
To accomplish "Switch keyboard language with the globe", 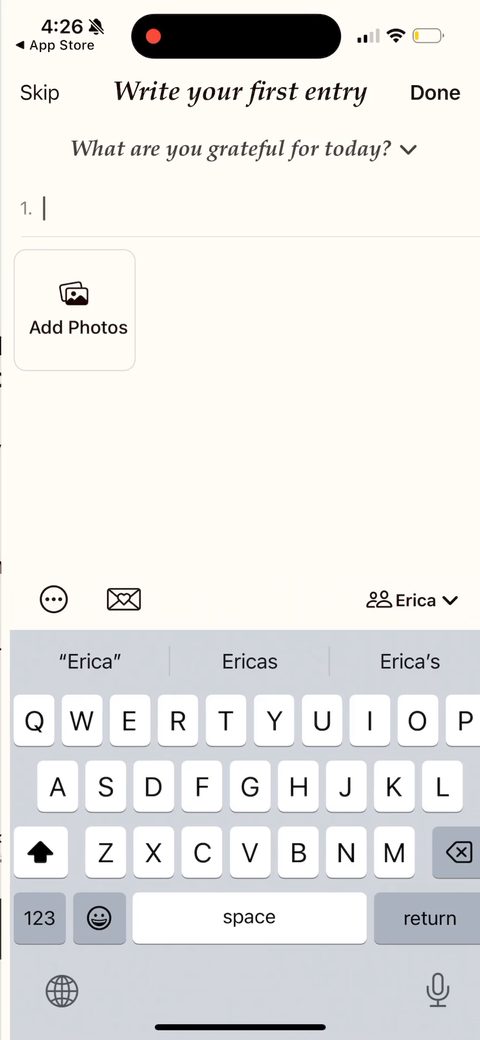I will tap(62, 992).
